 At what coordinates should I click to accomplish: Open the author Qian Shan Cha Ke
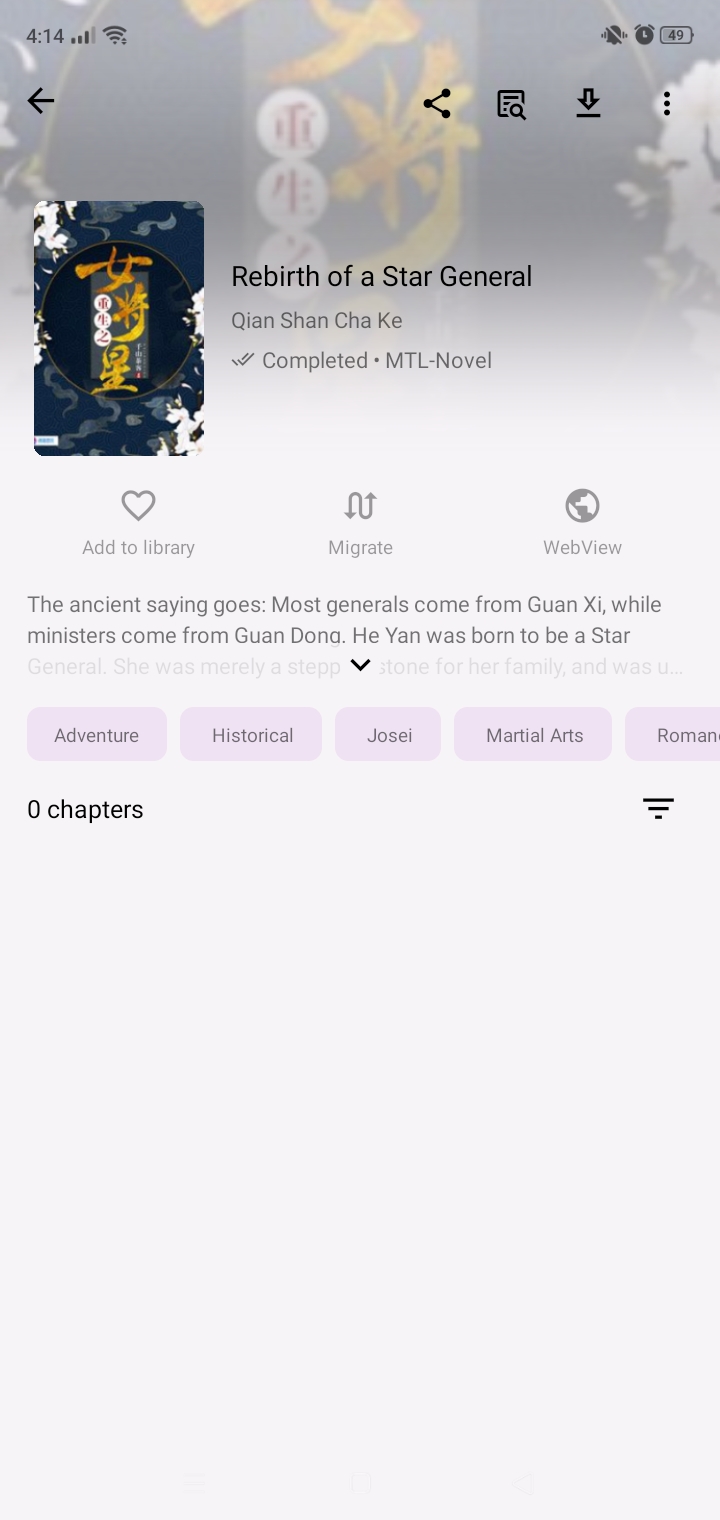click(316, 321)
